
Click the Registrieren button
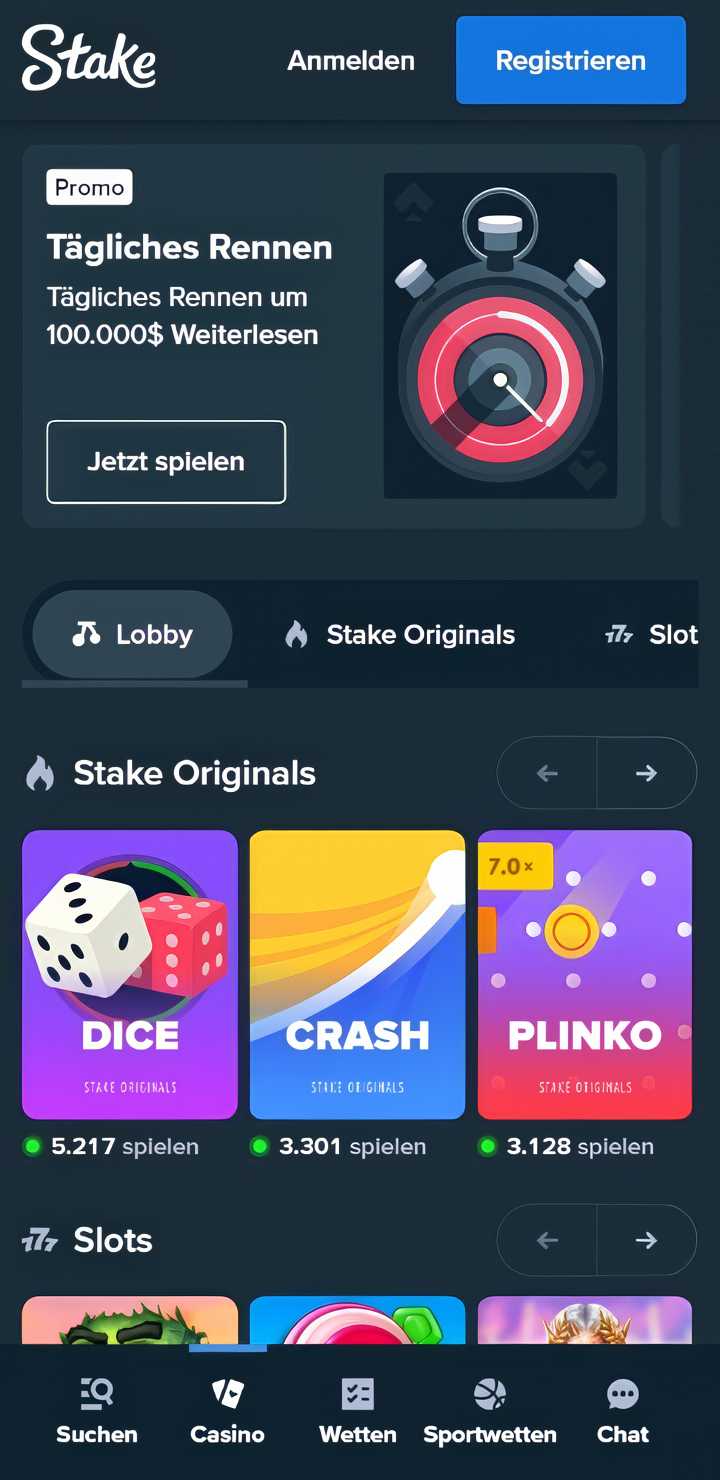coord(570,60)
